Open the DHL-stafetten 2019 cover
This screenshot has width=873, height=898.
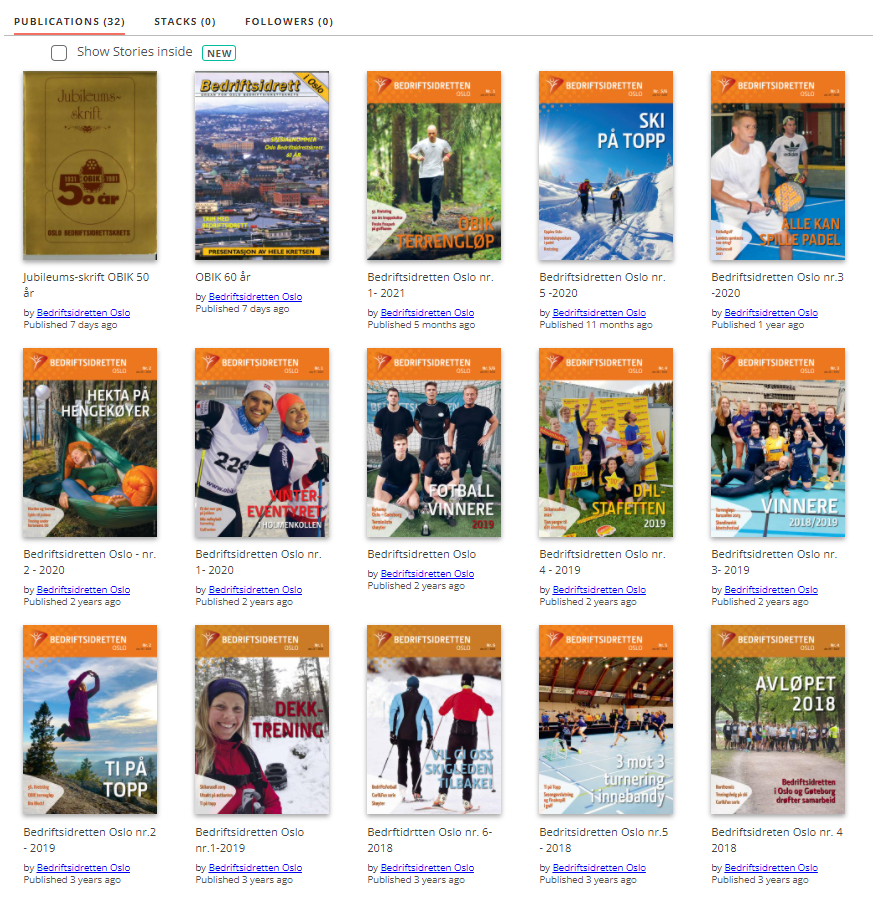[606, 443]
